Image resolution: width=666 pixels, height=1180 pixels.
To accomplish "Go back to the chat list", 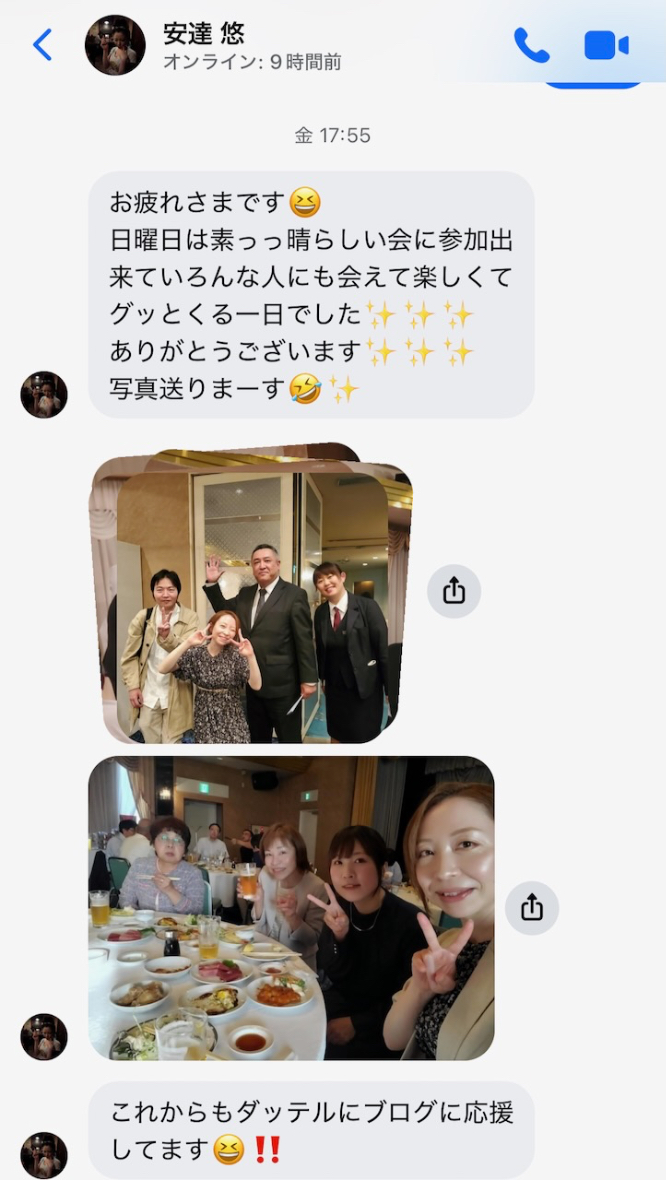I will click(x=43, y=45).
